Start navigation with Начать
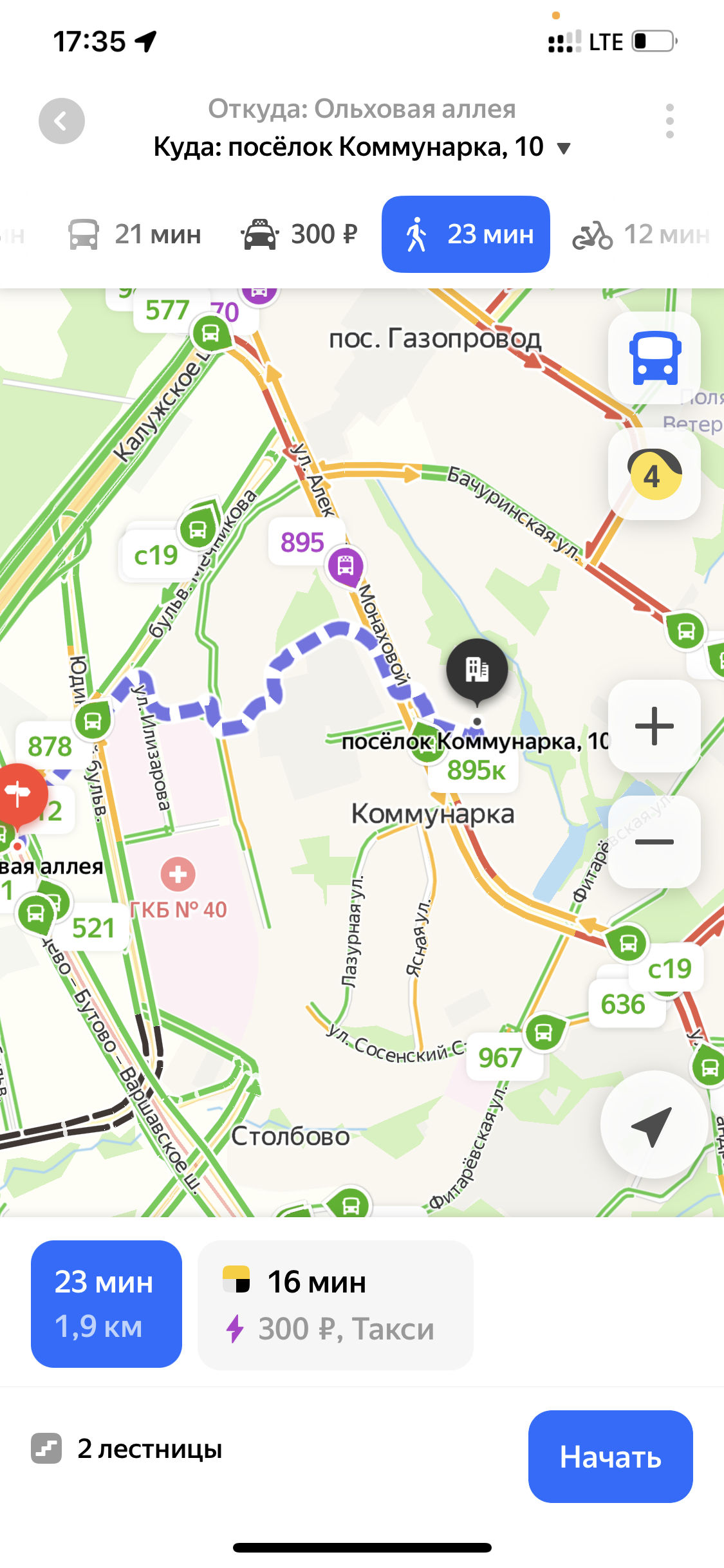Screen dimensions: 724x1568 pos(610,1457)
